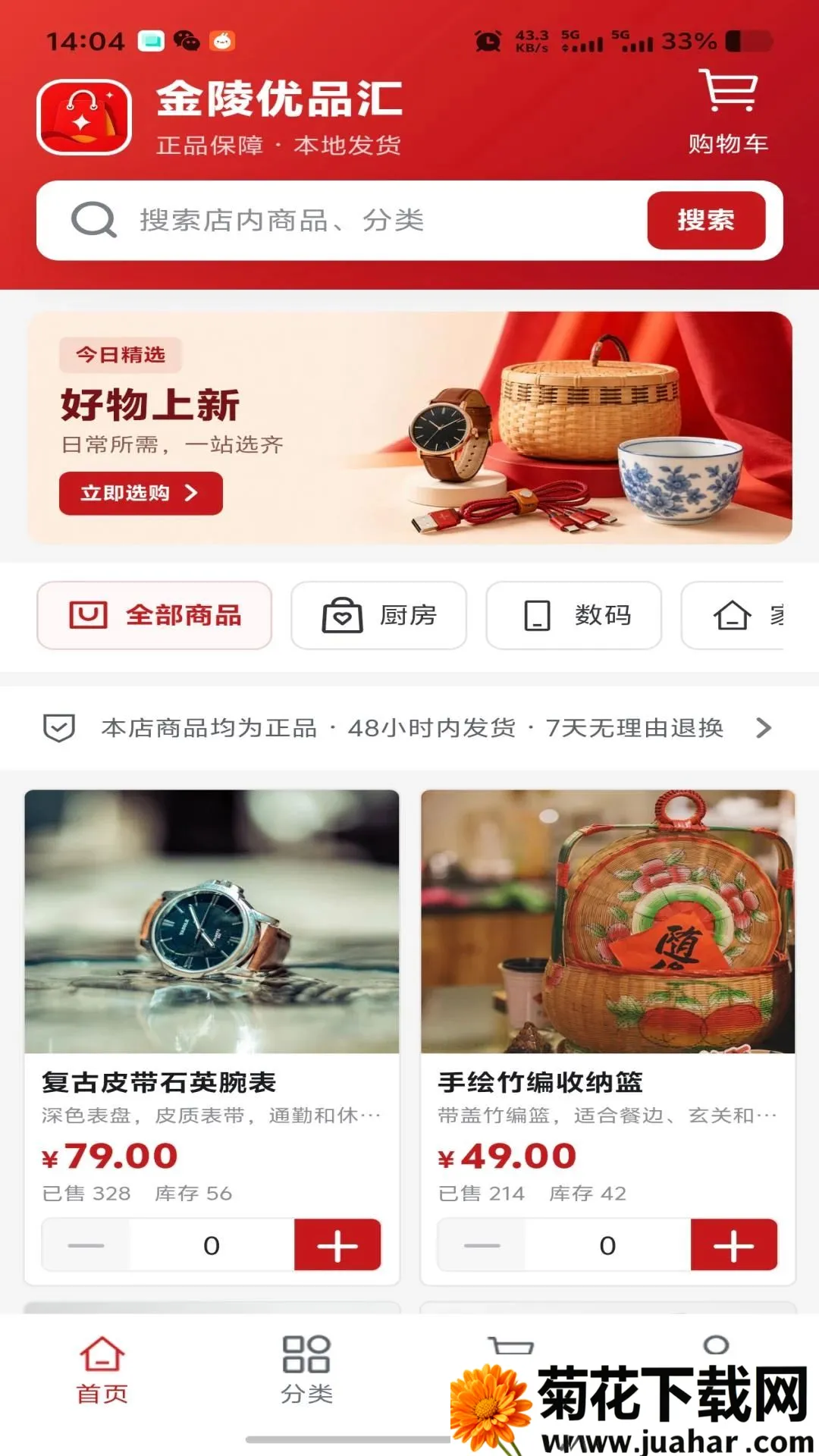
Task: Switch to the 分类 tab
Action: [x=307, y=1370]
